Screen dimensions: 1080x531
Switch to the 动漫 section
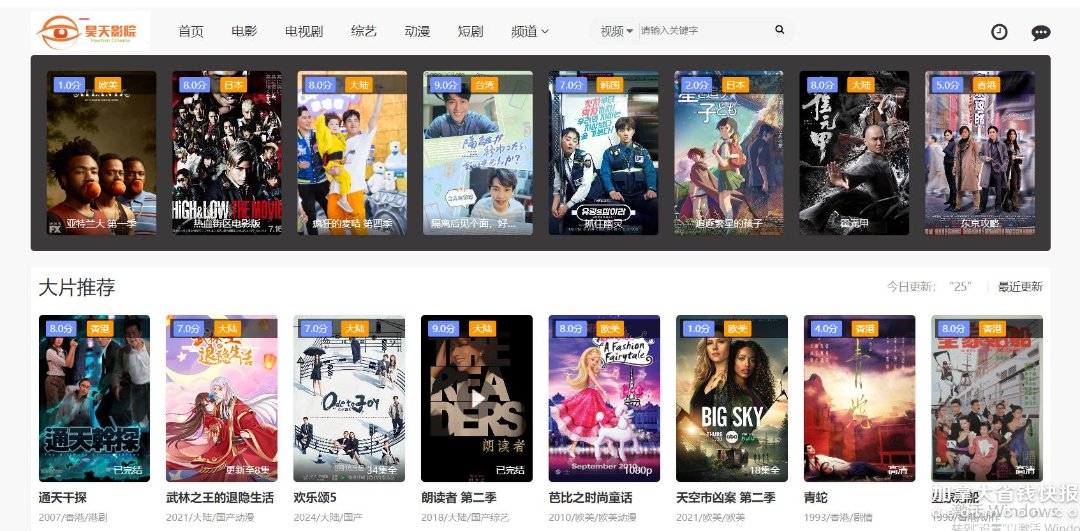[417, 31]
